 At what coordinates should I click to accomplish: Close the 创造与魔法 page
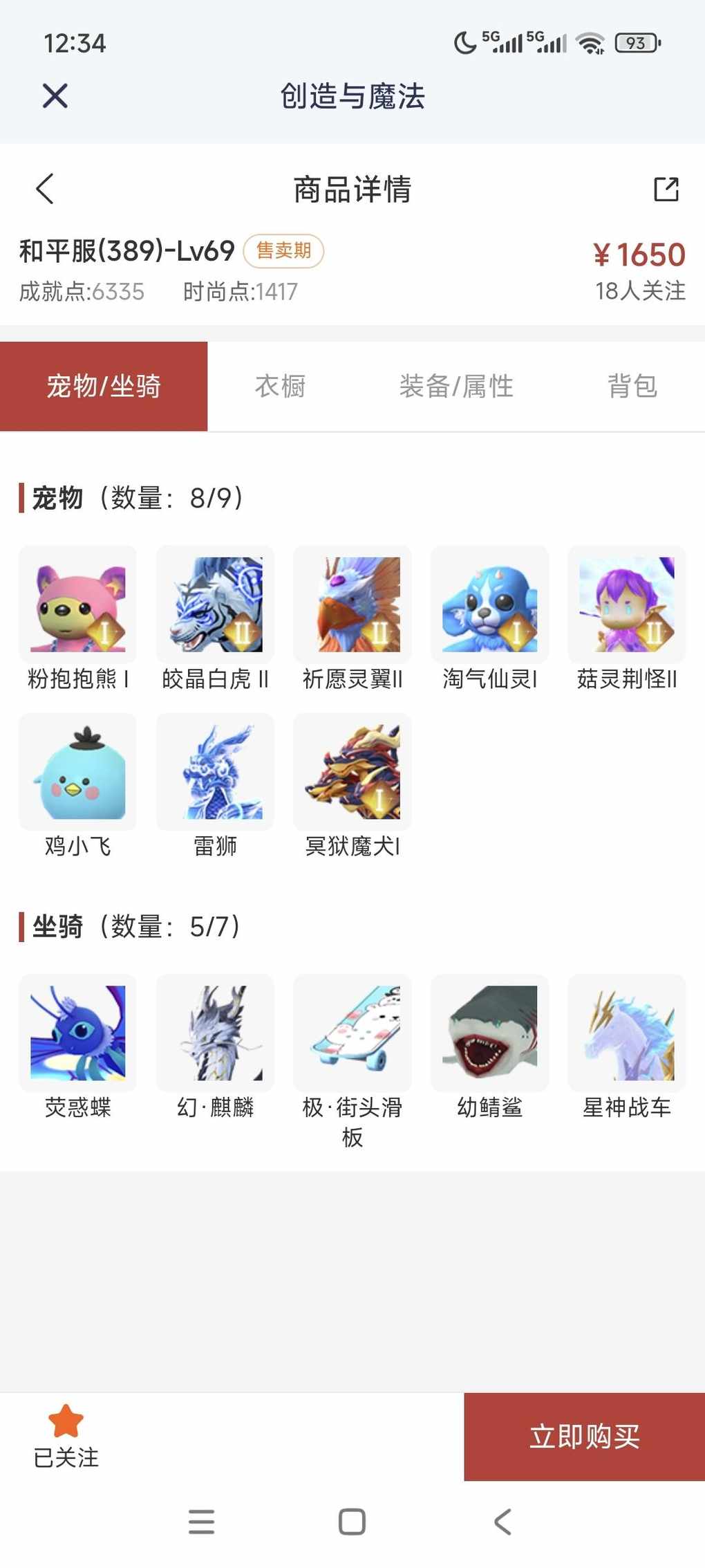click(x=55, y=96)
